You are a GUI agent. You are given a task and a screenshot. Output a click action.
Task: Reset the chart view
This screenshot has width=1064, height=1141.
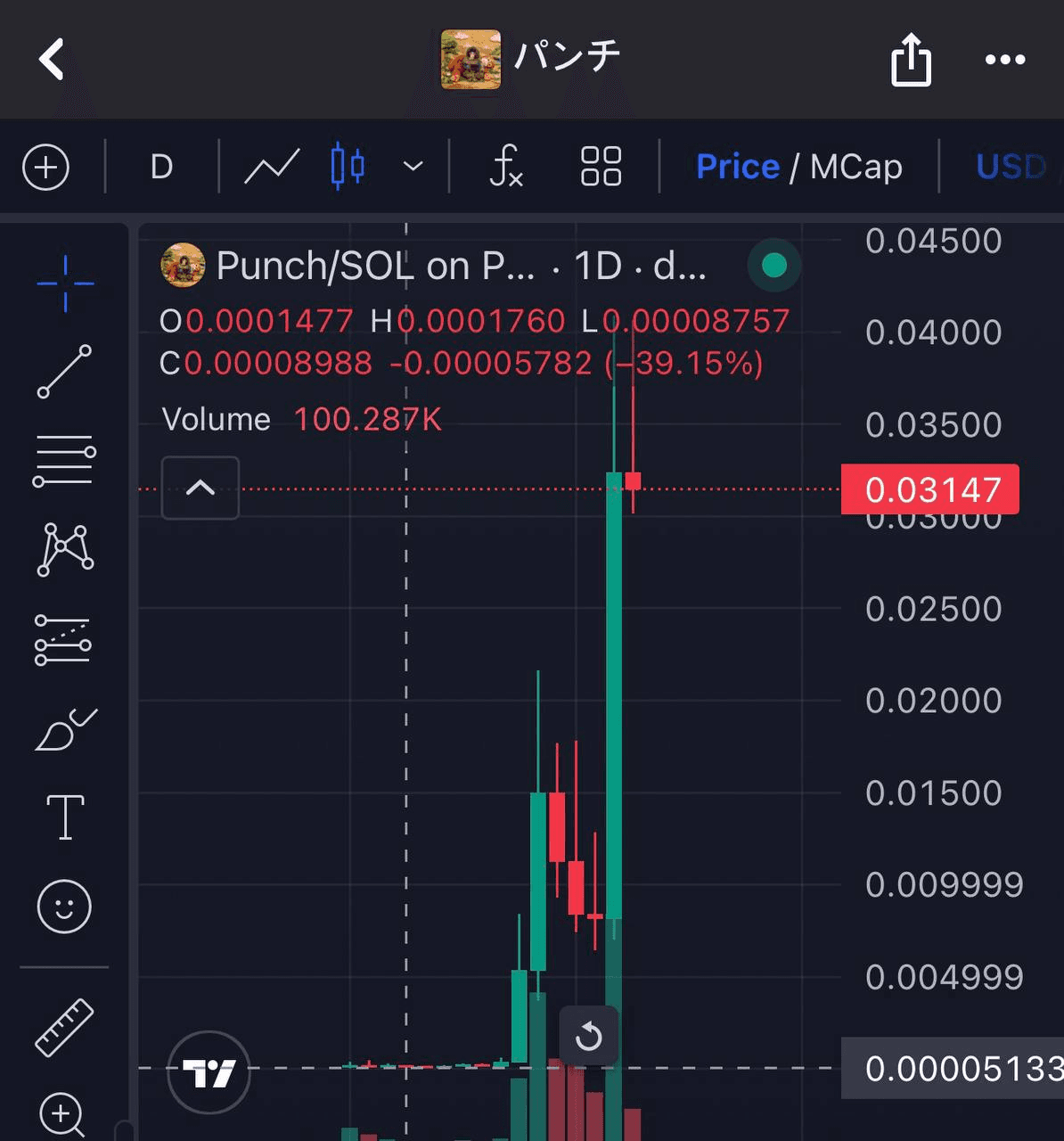click(x=588, y=1036)
